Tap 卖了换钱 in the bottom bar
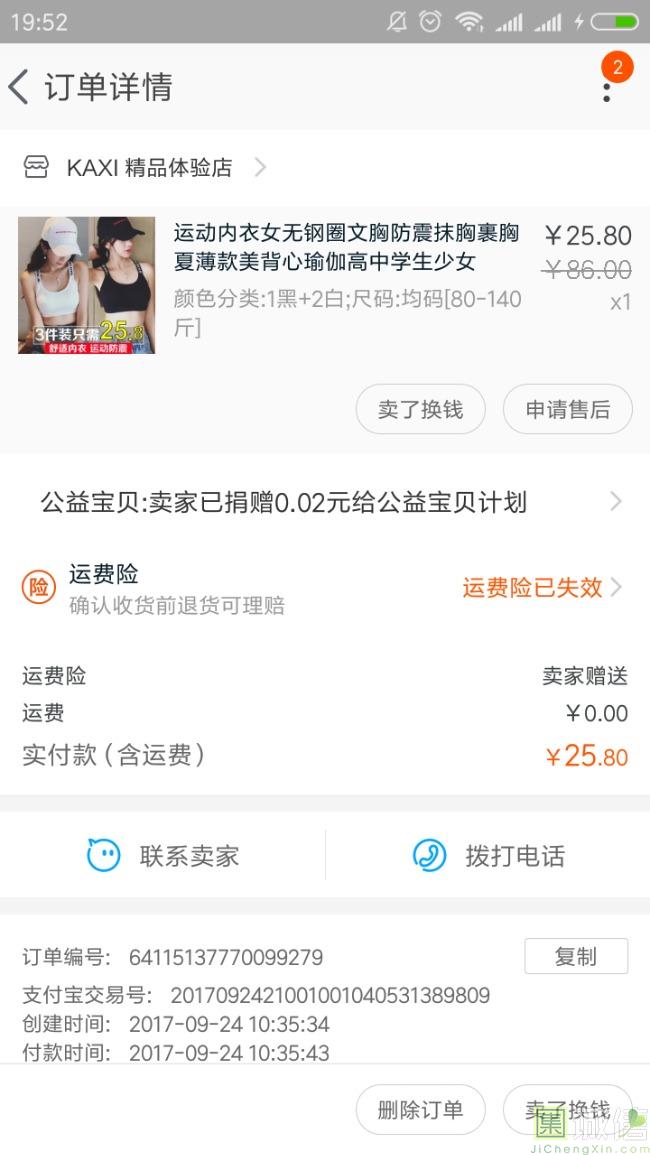Screen dimensions: 650x1155 click(x=567, y=1110)
